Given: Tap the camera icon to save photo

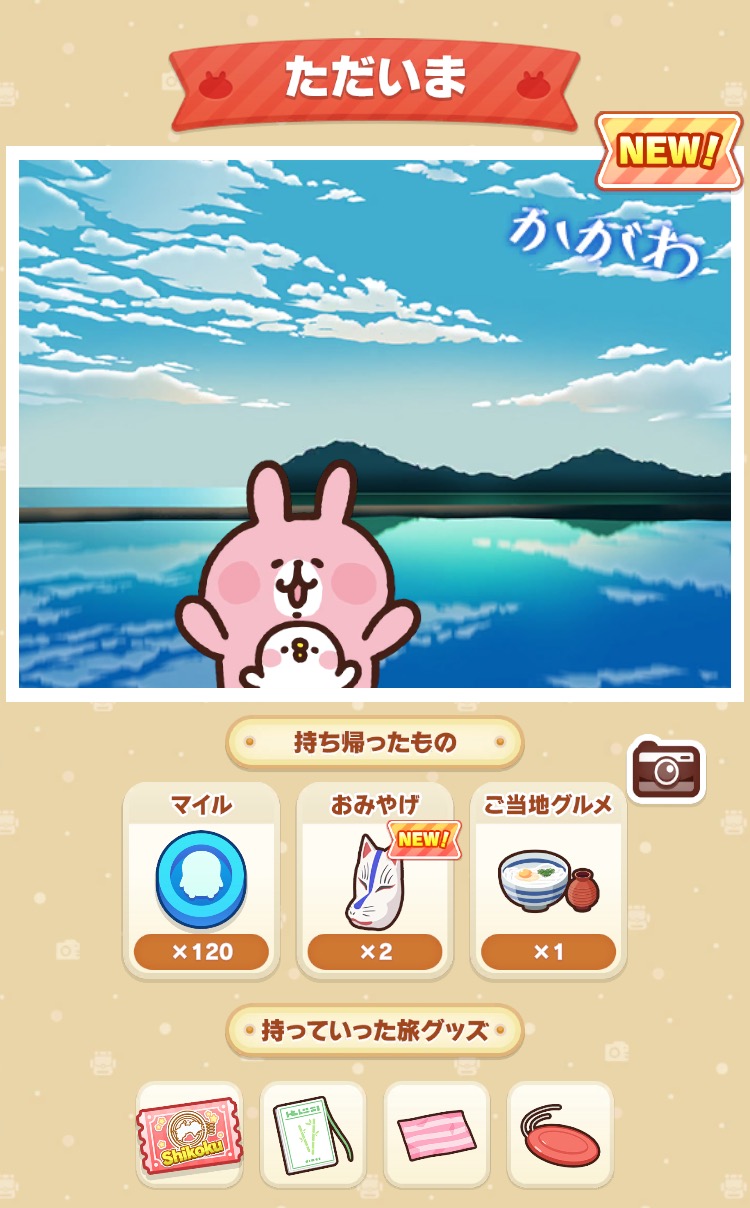Looking at the screenshot, I should pos(666,770).
